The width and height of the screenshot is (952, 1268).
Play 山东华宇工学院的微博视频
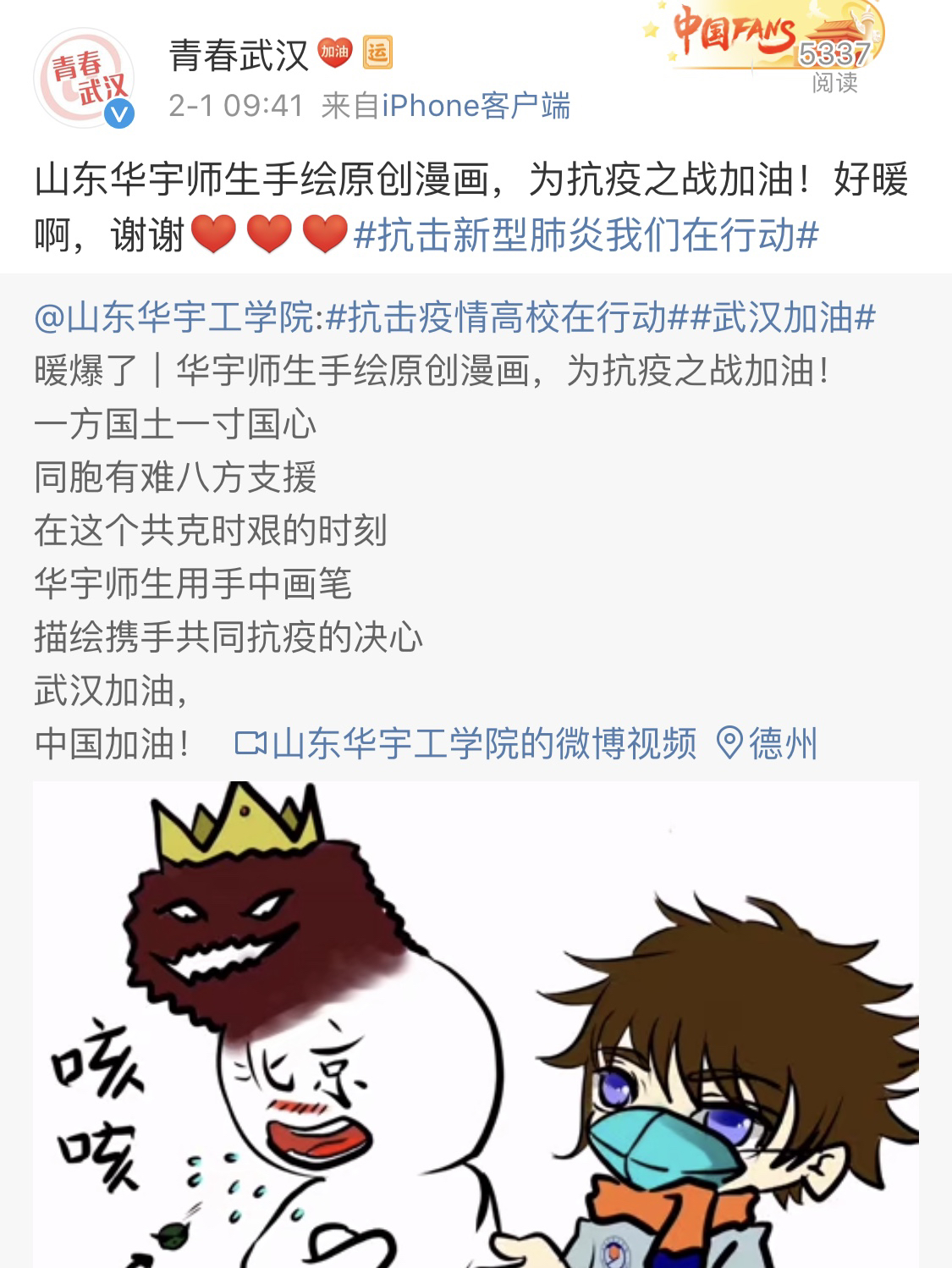tap(466, 743)
